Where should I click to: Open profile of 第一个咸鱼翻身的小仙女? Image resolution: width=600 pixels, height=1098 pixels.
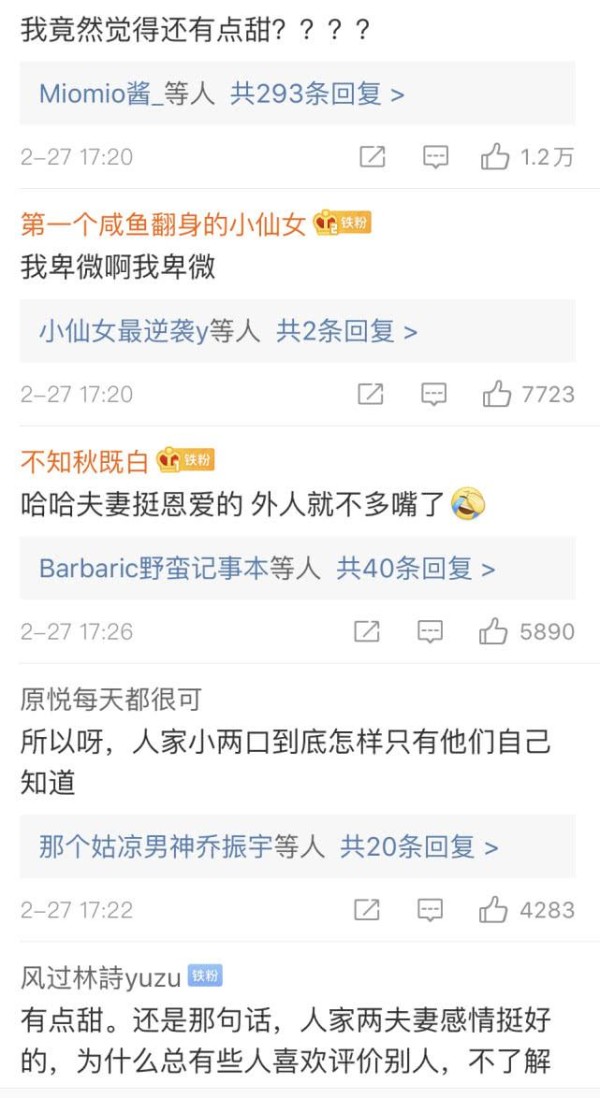(x=163, y=225)
